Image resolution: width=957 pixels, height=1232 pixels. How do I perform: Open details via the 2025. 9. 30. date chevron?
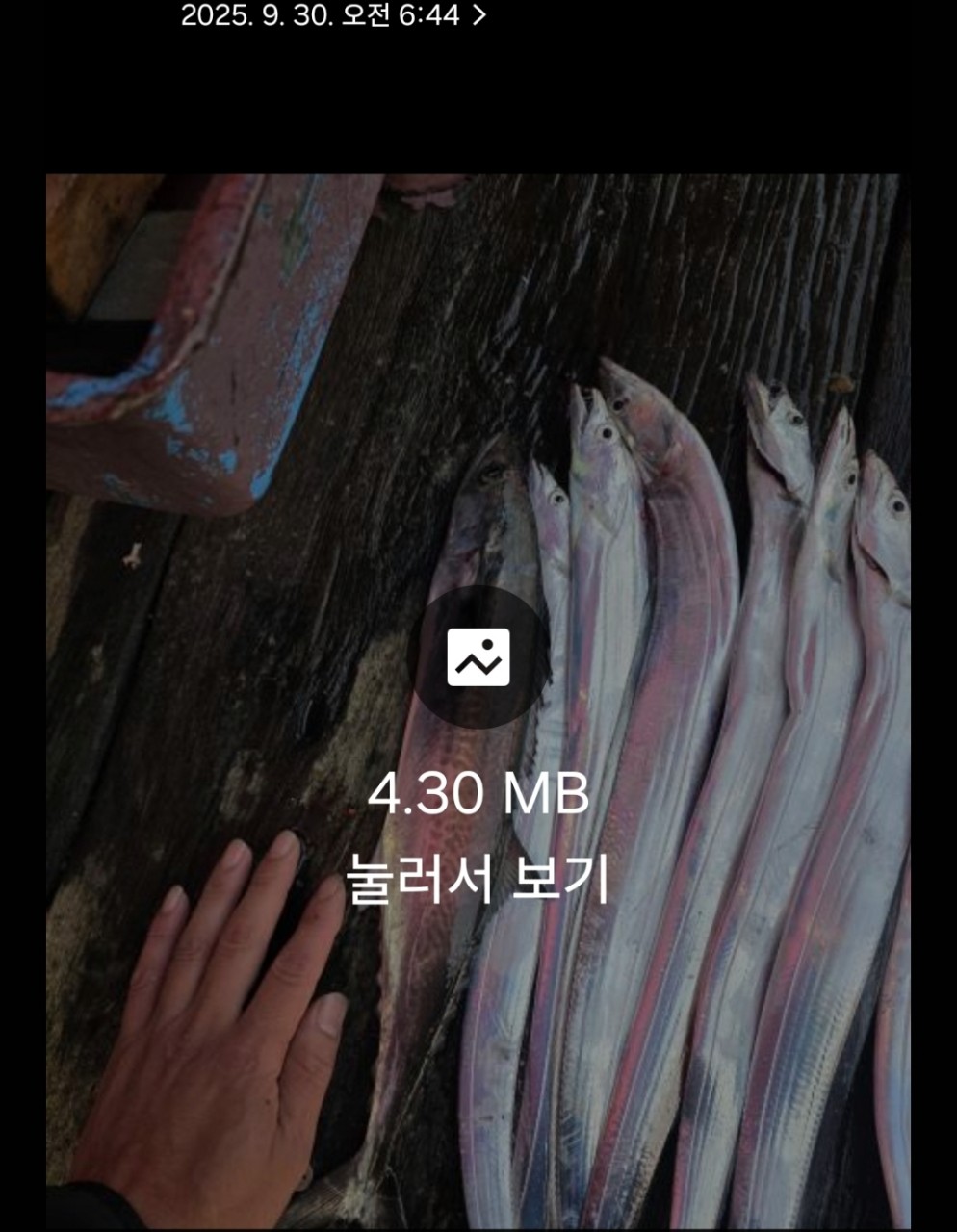click(479, 15)
